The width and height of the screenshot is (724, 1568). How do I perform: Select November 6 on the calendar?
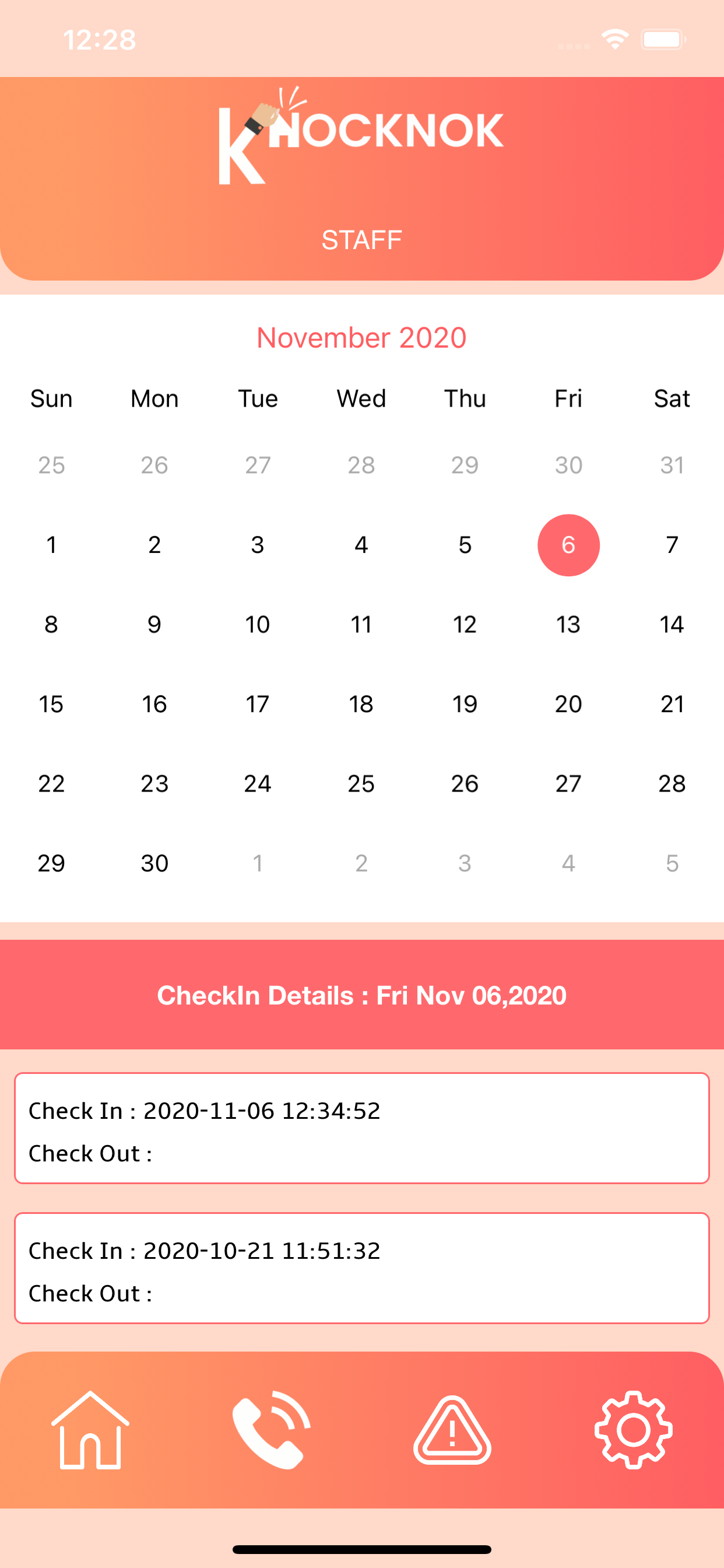click(568, 545)
